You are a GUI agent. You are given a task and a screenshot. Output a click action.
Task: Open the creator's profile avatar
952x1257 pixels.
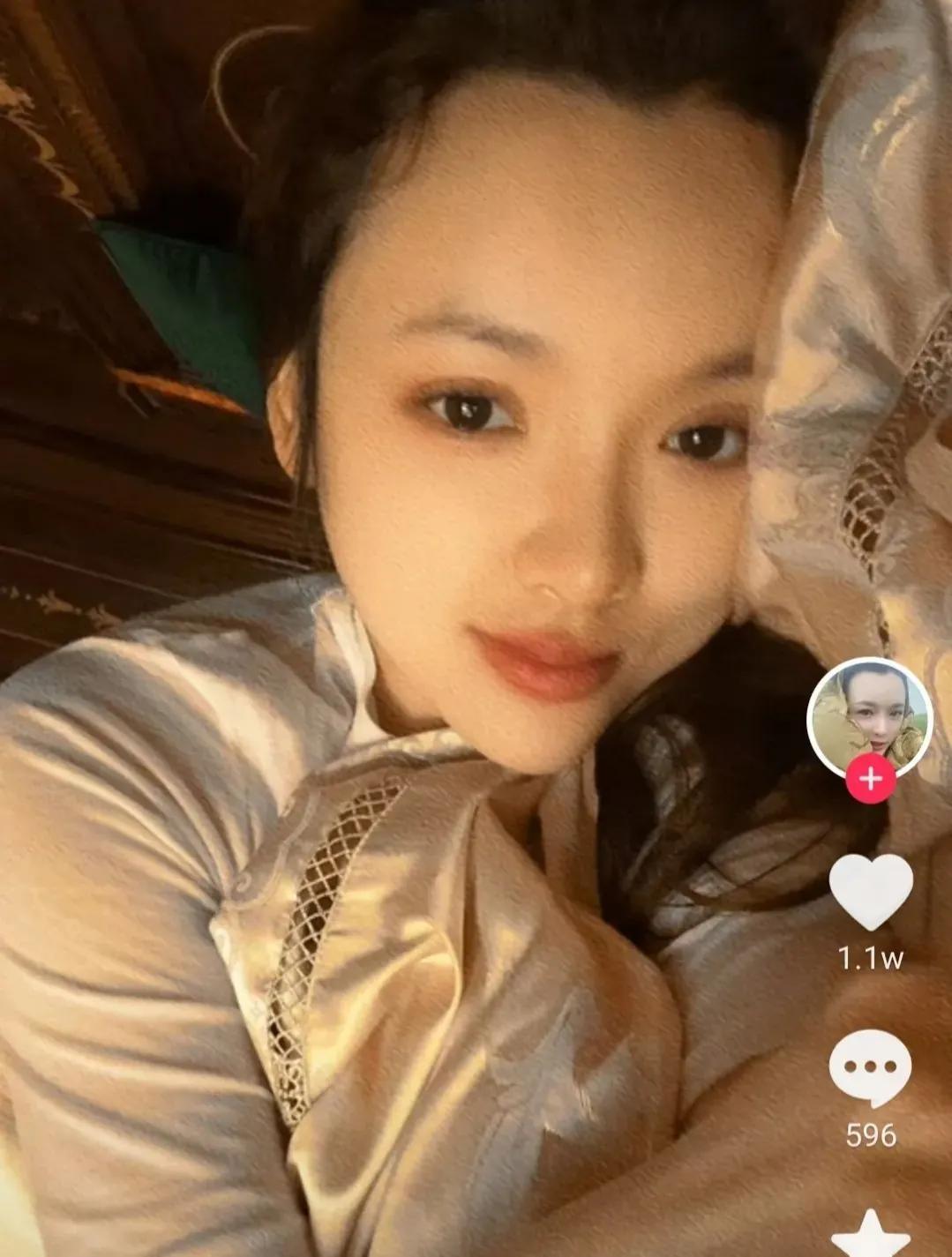point(870,717)
